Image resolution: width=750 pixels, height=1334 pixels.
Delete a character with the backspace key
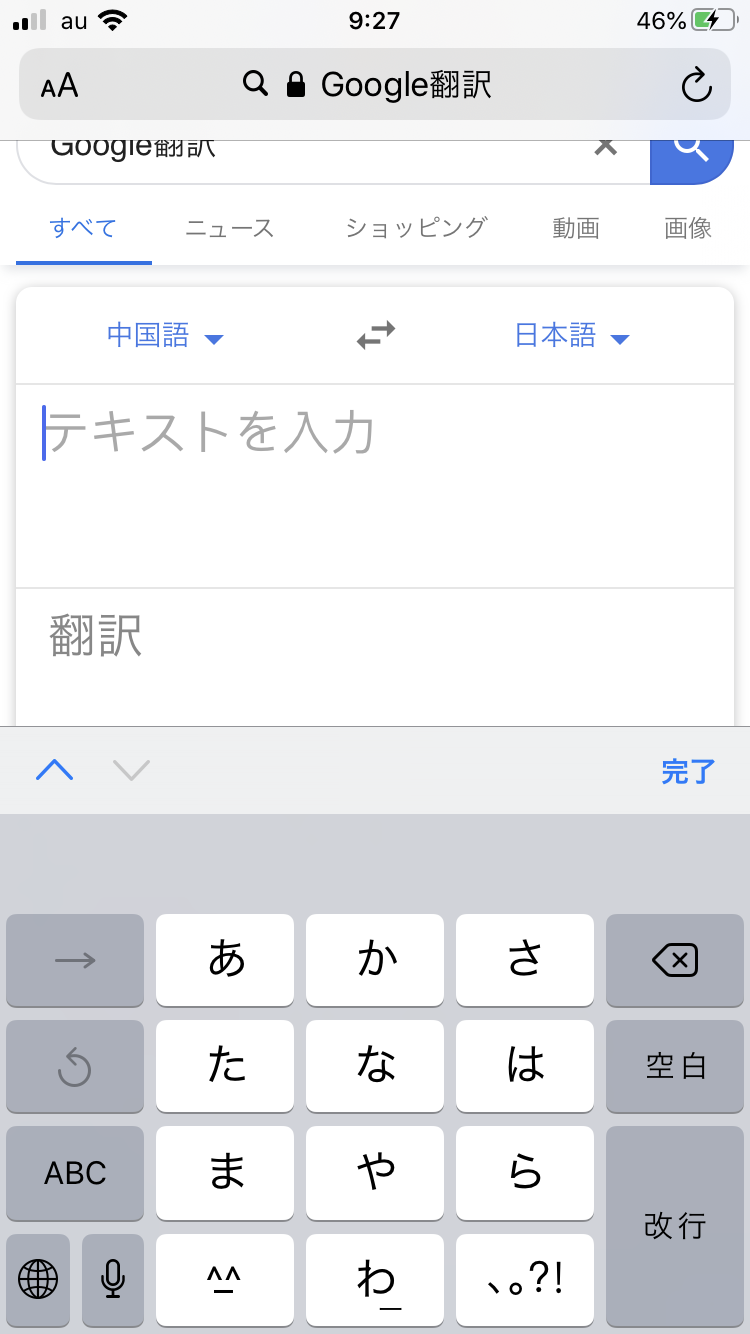675,961
